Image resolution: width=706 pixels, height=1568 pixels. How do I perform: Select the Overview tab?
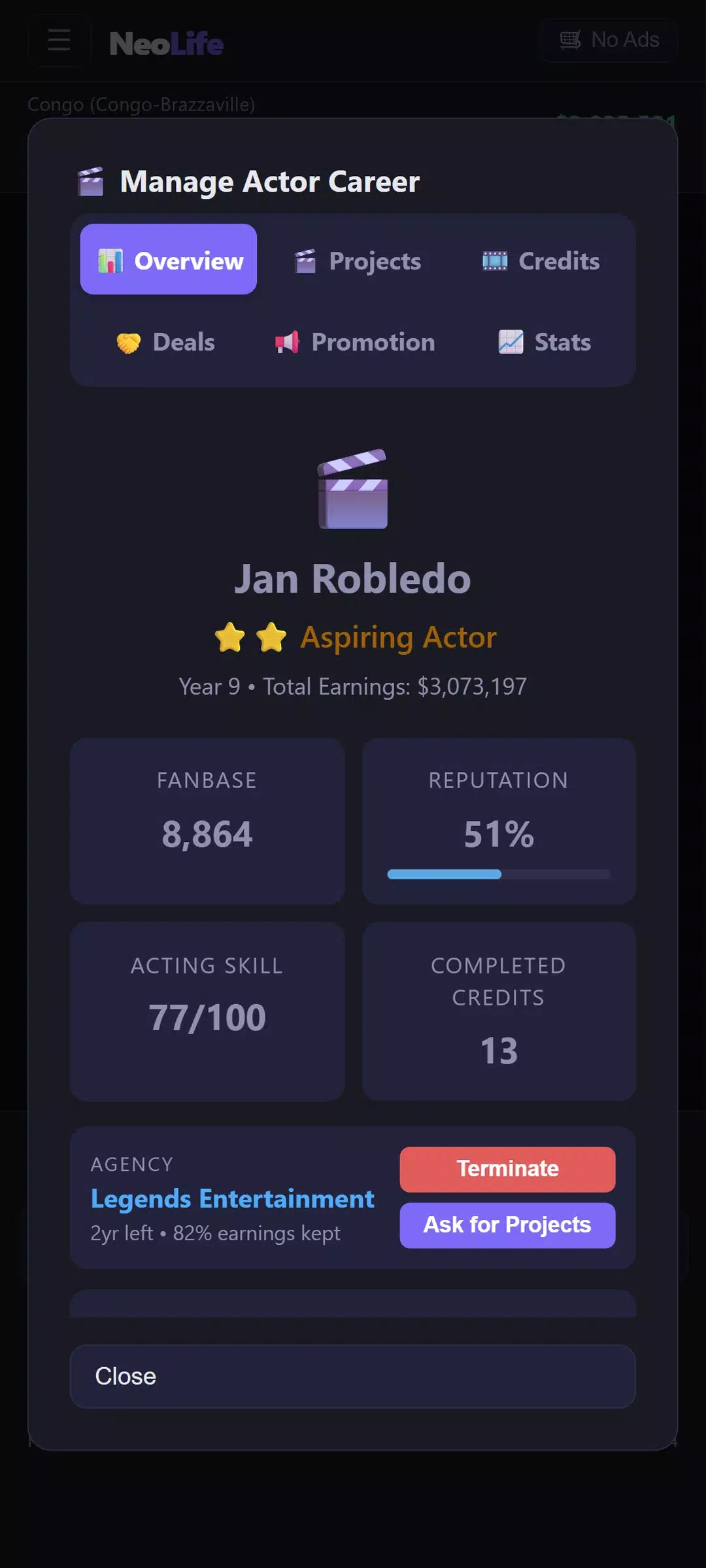[169, 260]
